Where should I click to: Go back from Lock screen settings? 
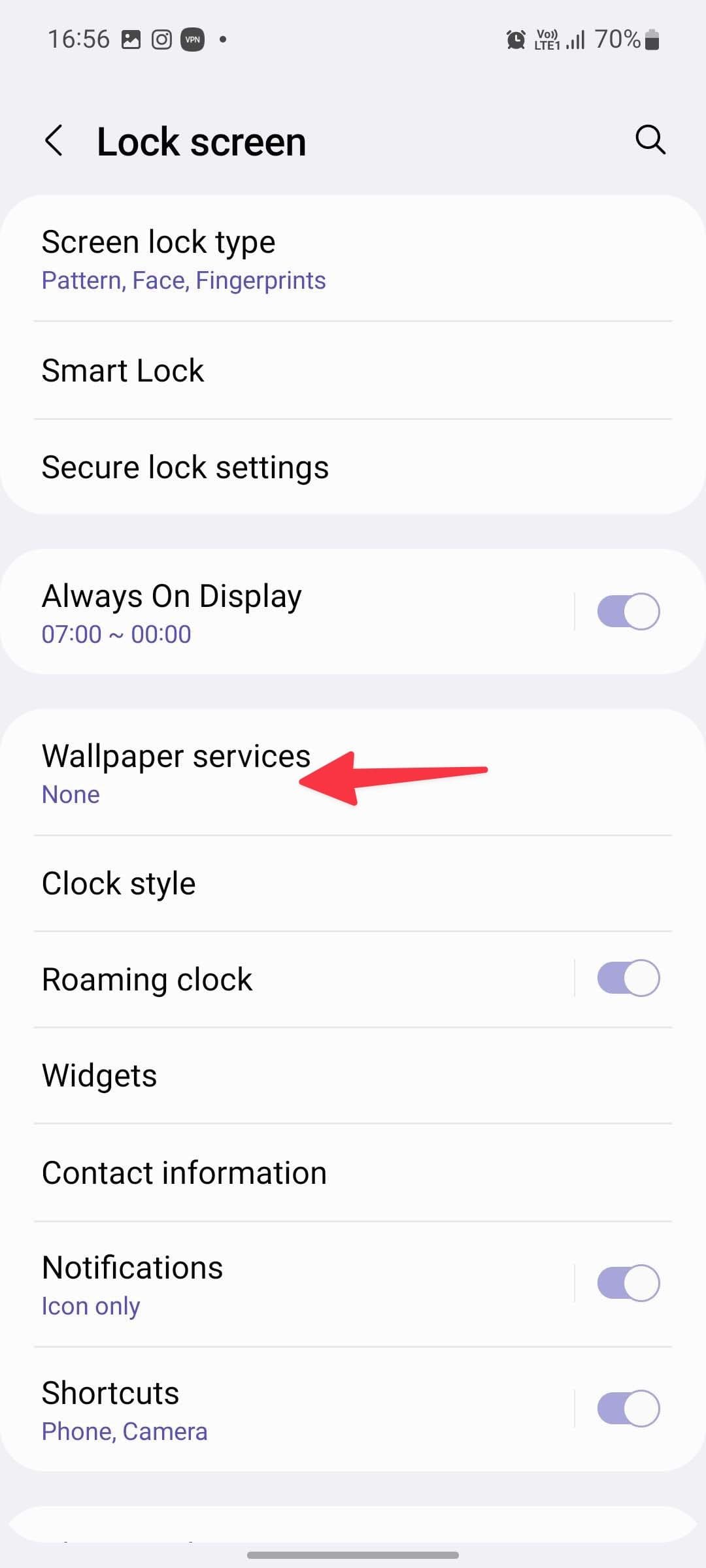54,140
